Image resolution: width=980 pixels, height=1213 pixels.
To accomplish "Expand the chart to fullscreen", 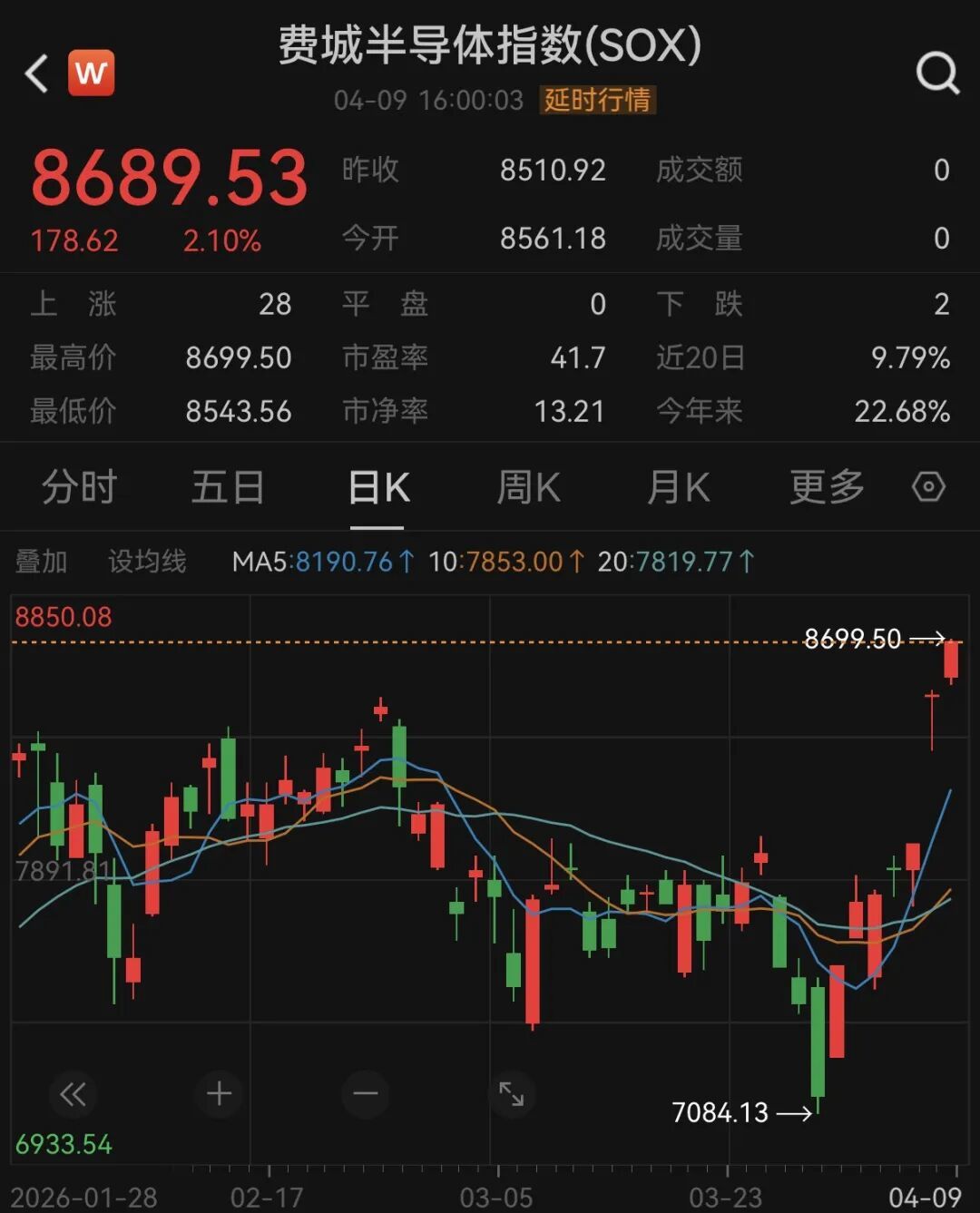I will pos(512,1094).
